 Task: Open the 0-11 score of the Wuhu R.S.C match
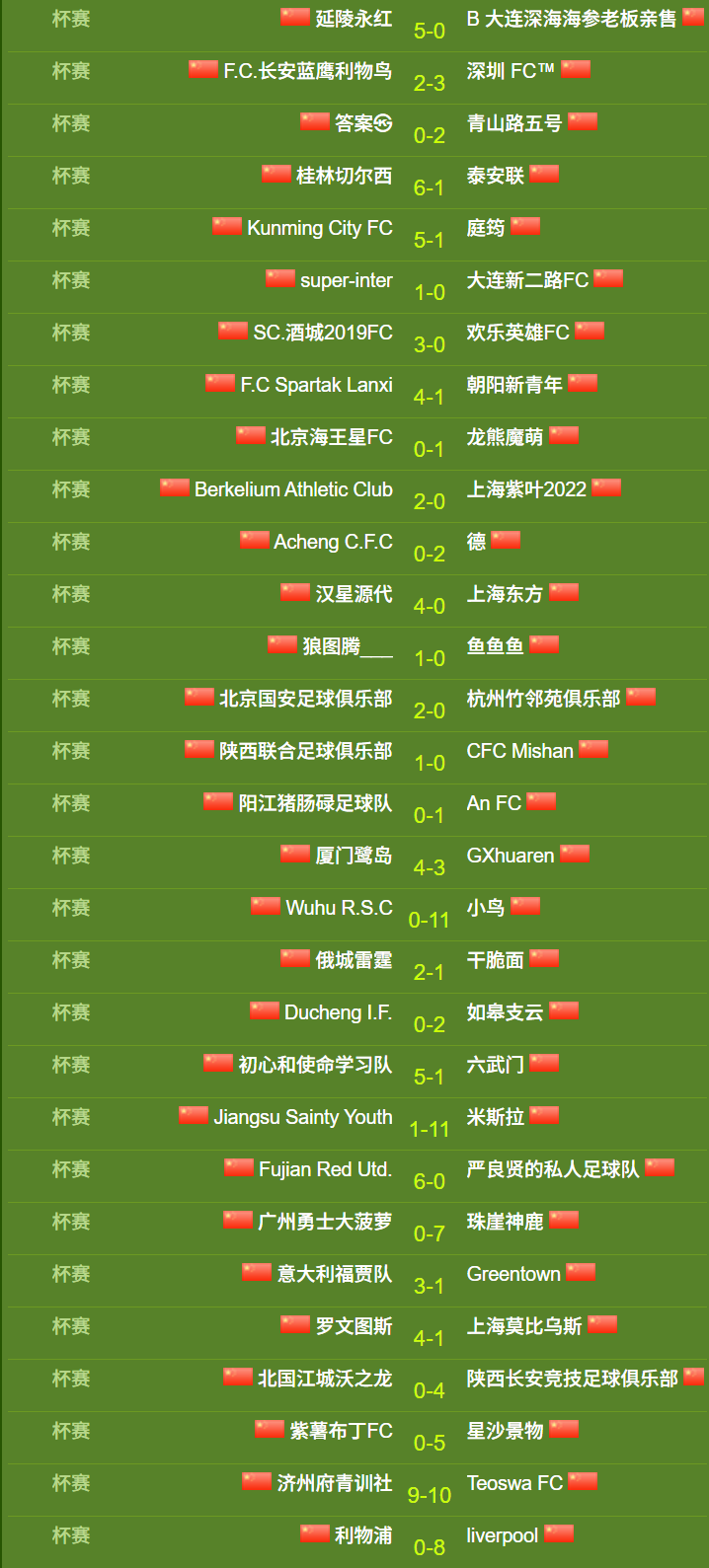429,921
